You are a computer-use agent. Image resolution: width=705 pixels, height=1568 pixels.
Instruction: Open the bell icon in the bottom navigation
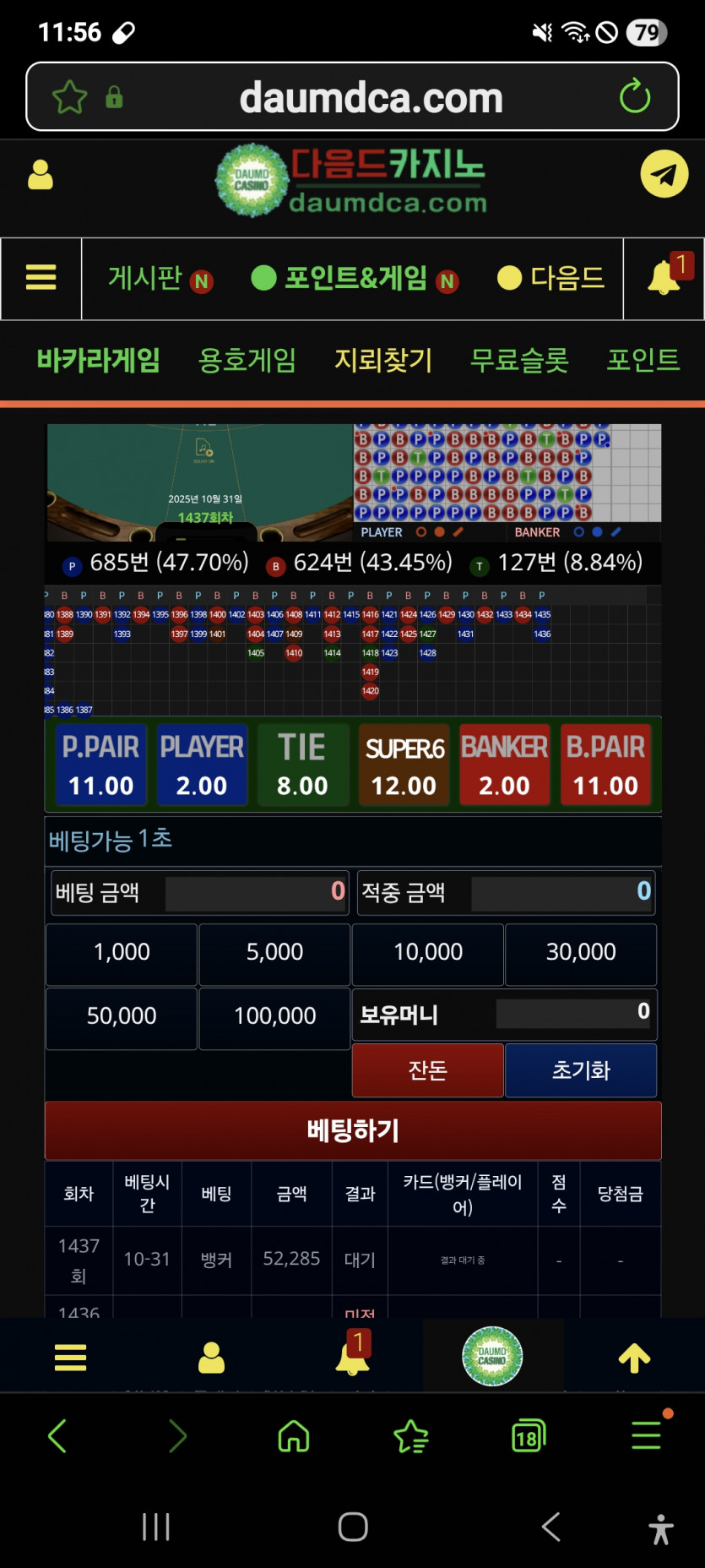tap(352, 1356)
